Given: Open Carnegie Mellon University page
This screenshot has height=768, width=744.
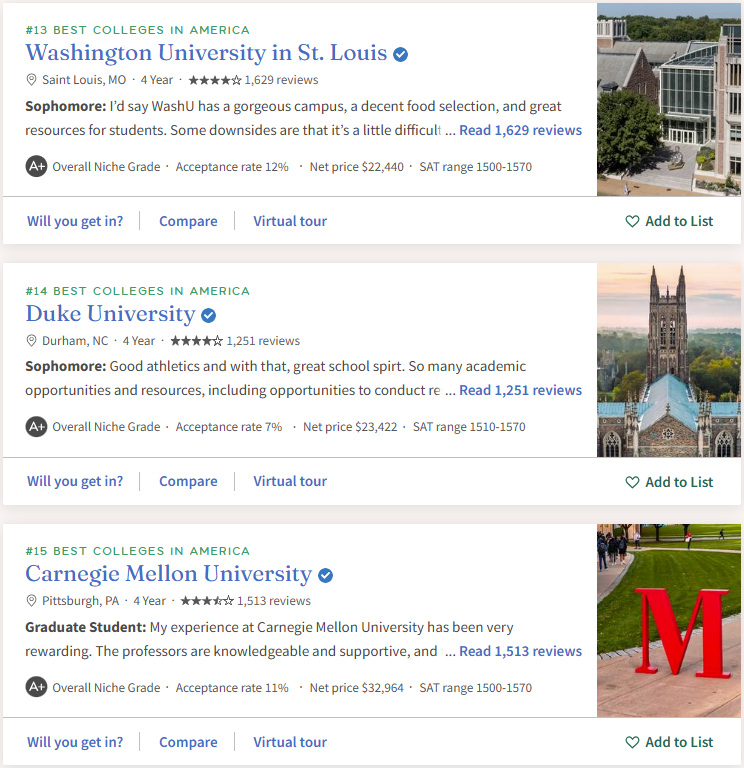Looking at the screenshot, I should [168, 574].
